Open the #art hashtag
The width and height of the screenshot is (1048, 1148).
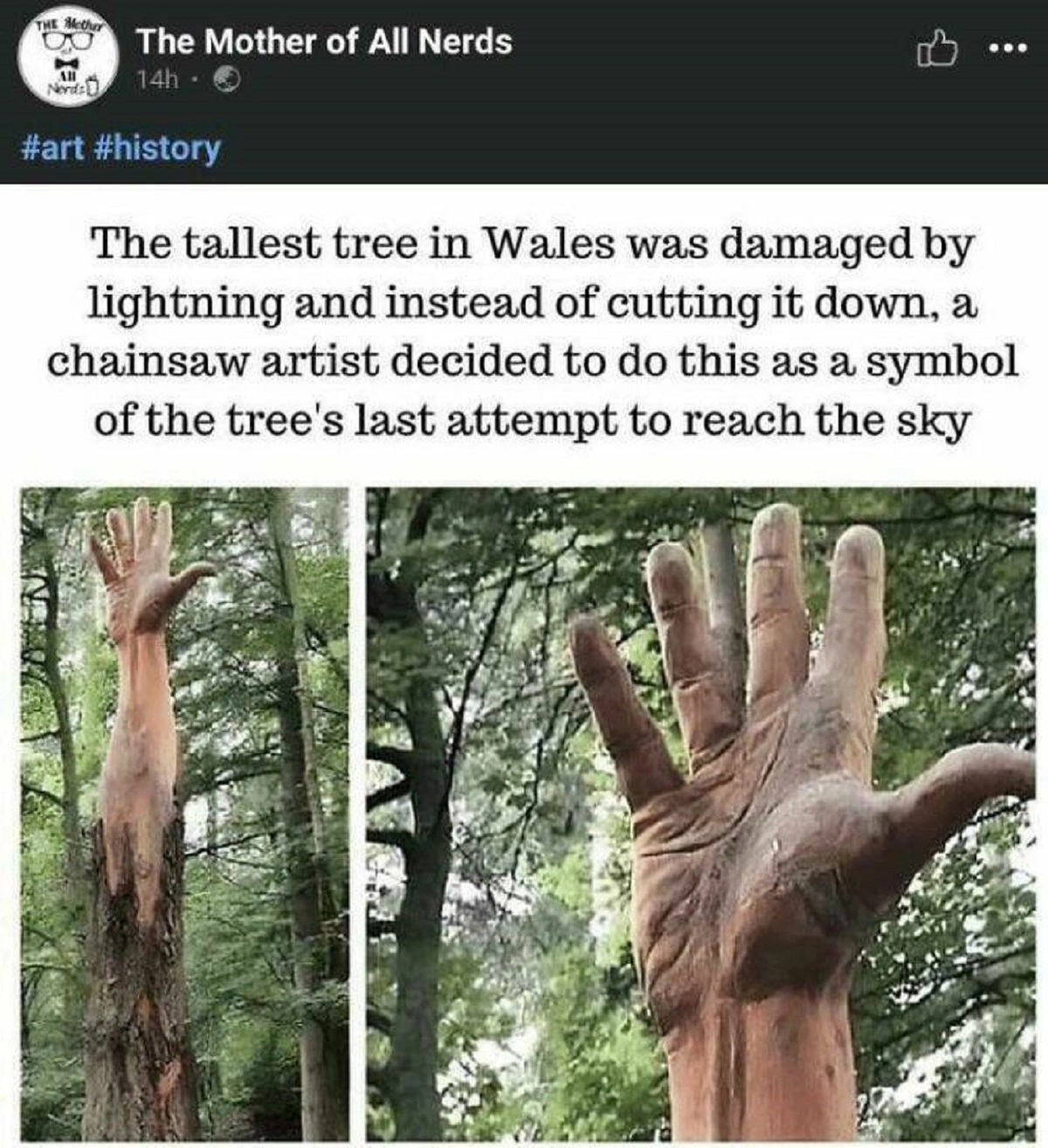(x=52, y=148)
